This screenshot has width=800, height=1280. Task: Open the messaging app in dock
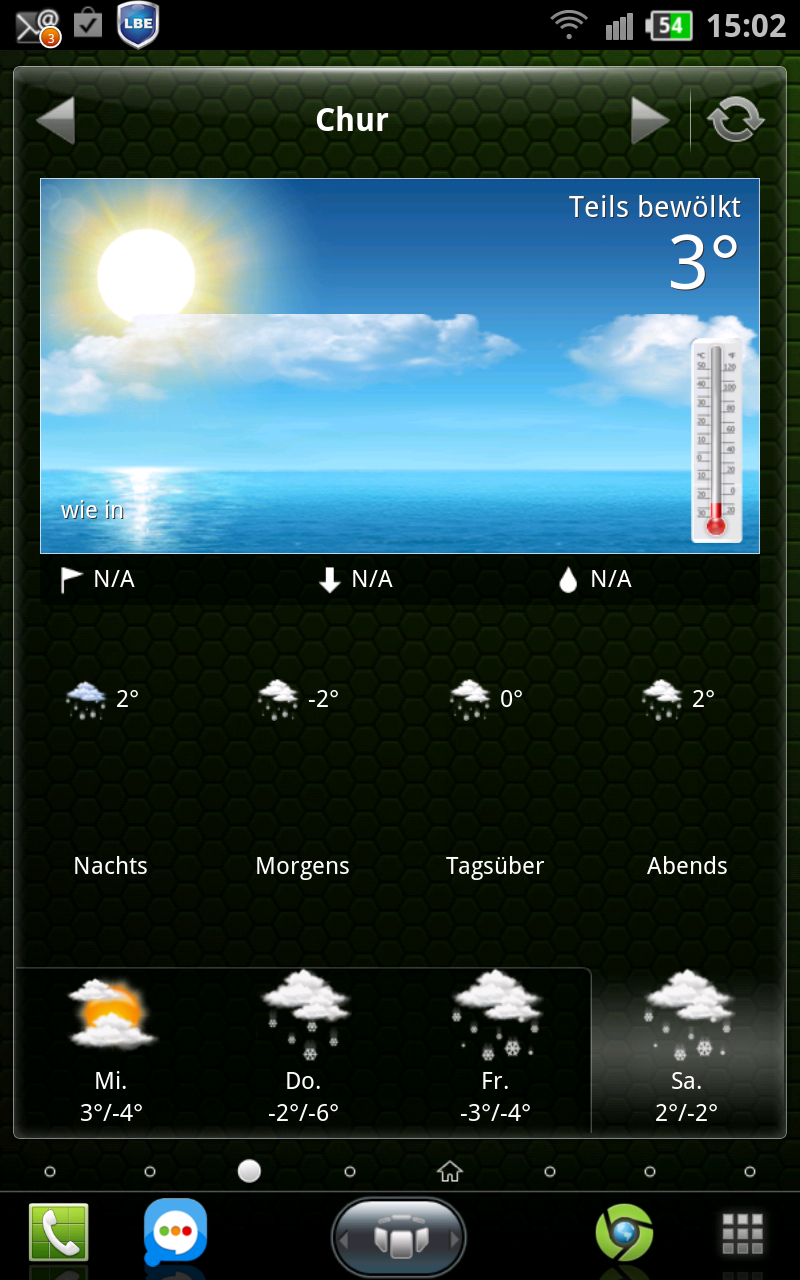coord(176,1232)
